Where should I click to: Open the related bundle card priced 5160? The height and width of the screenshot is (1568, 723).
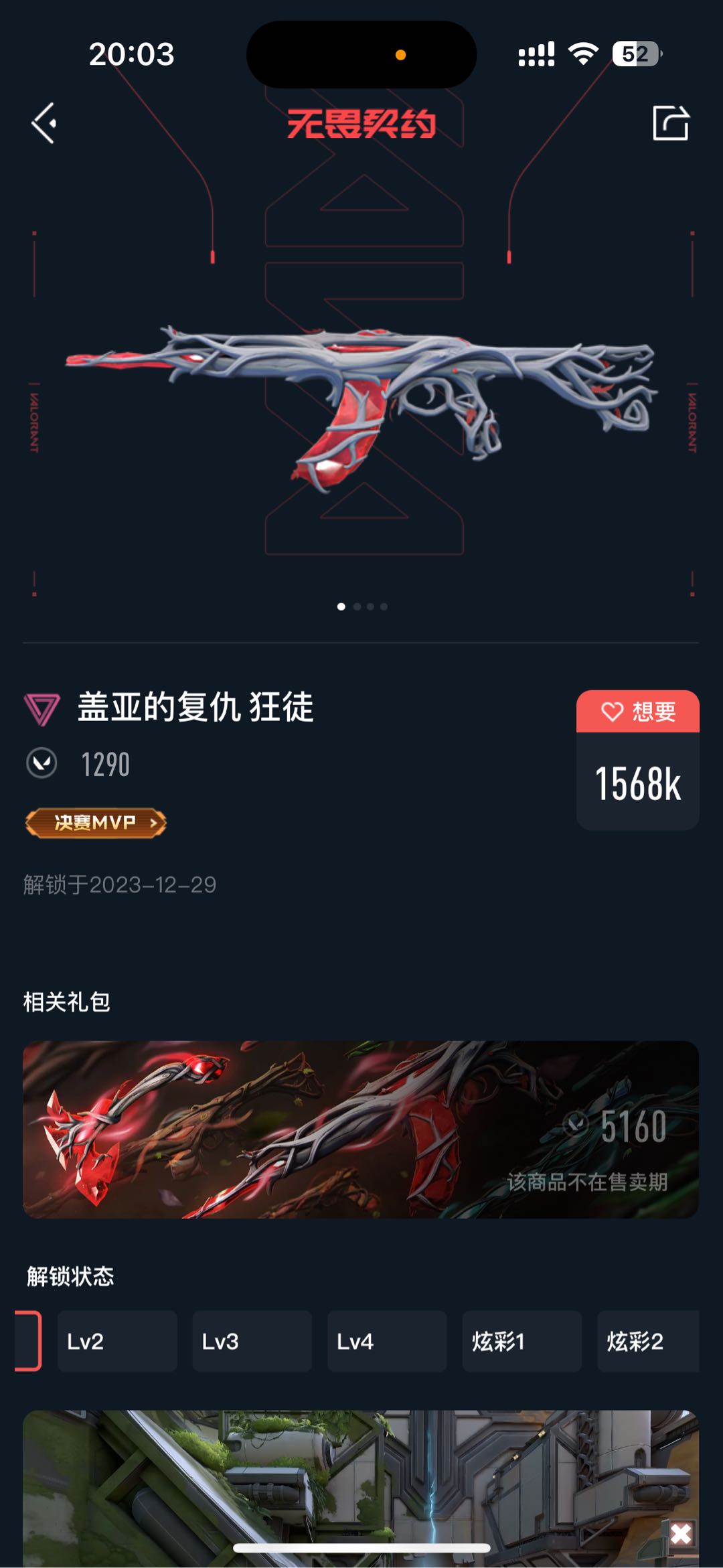pyautogui.click(x=361, y=1129)
